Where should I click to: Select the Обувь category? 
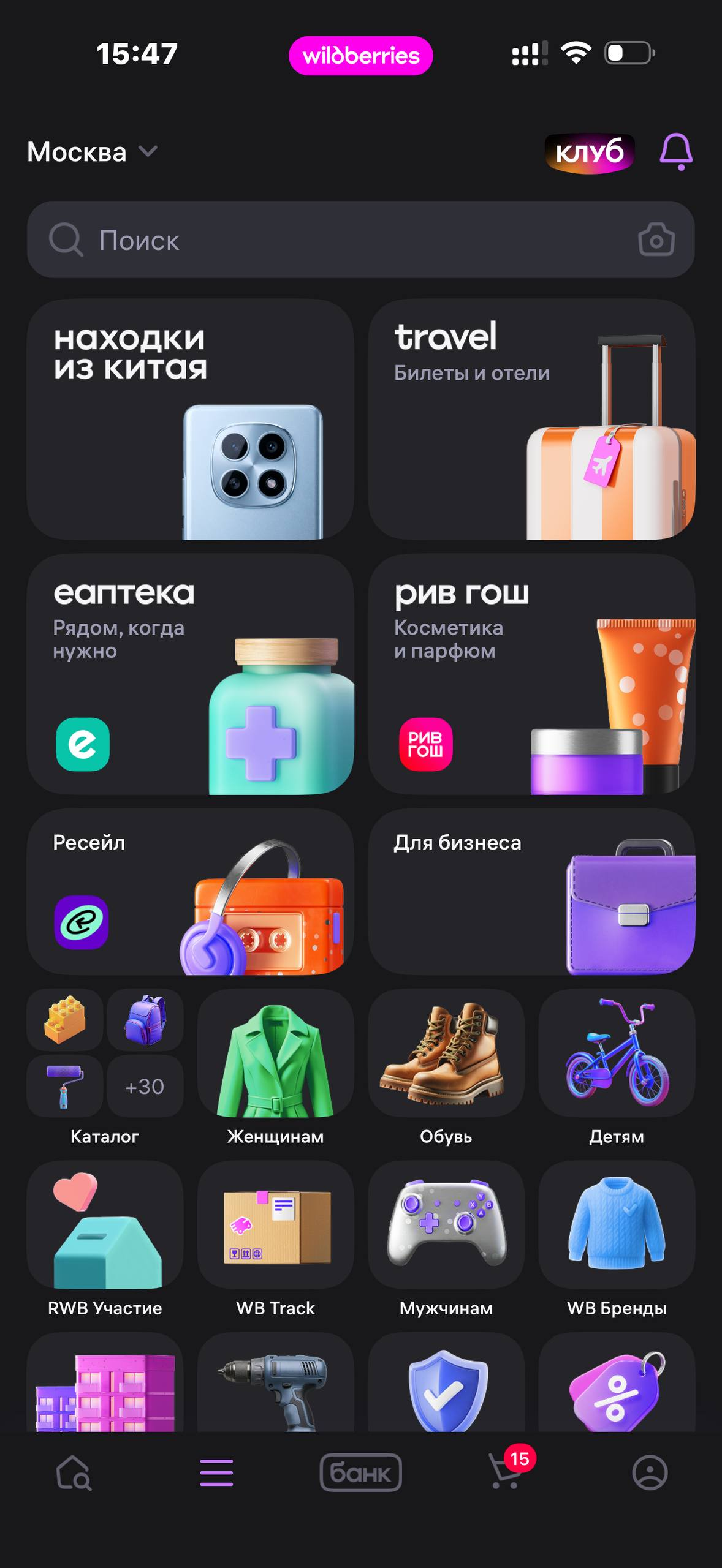pos(446,1067)
